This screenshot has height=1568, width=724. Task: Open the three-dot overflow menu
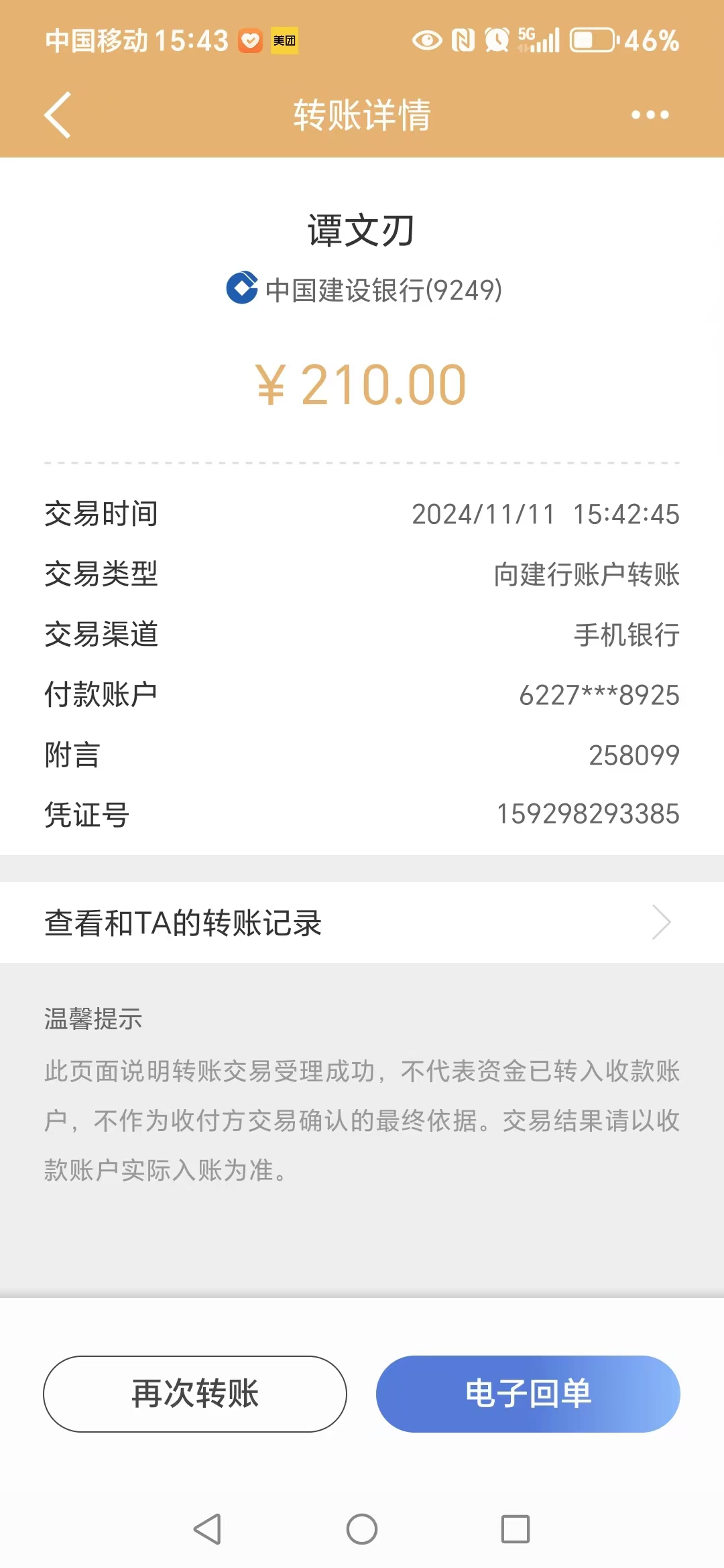click(x=650, y=115)
